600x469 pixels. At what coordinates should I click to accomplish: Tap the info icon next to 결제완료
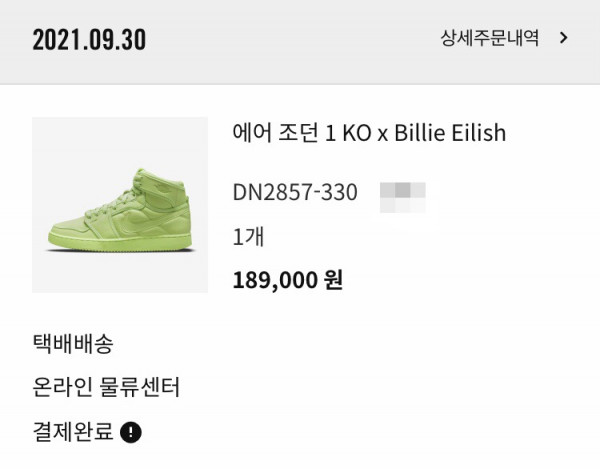[x=131, y=433]
